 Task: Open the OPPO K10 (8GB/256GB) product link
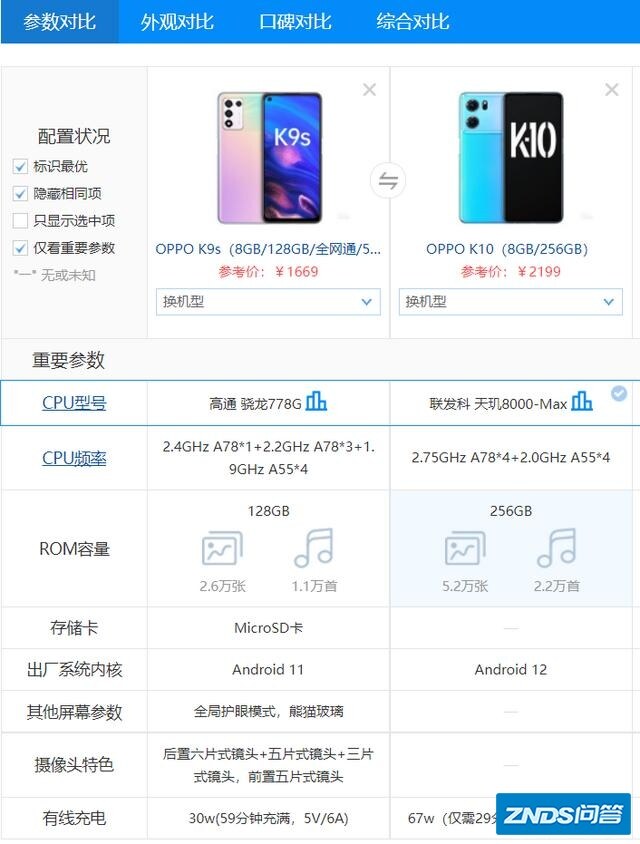tap(507, 249)
